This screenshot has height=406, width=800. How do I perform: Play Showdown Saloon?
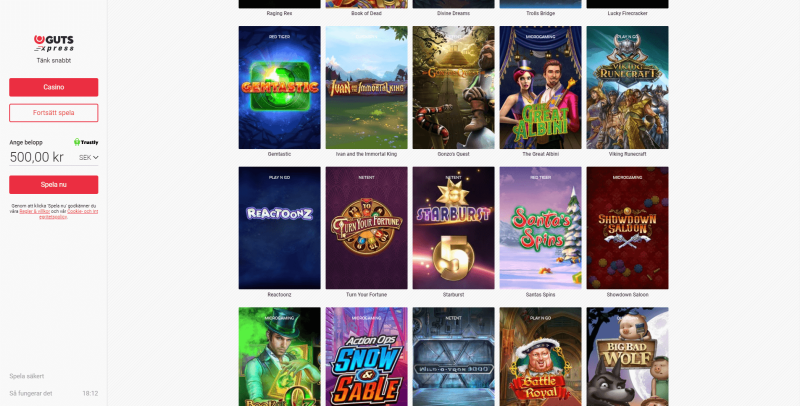tap(627, 228)
